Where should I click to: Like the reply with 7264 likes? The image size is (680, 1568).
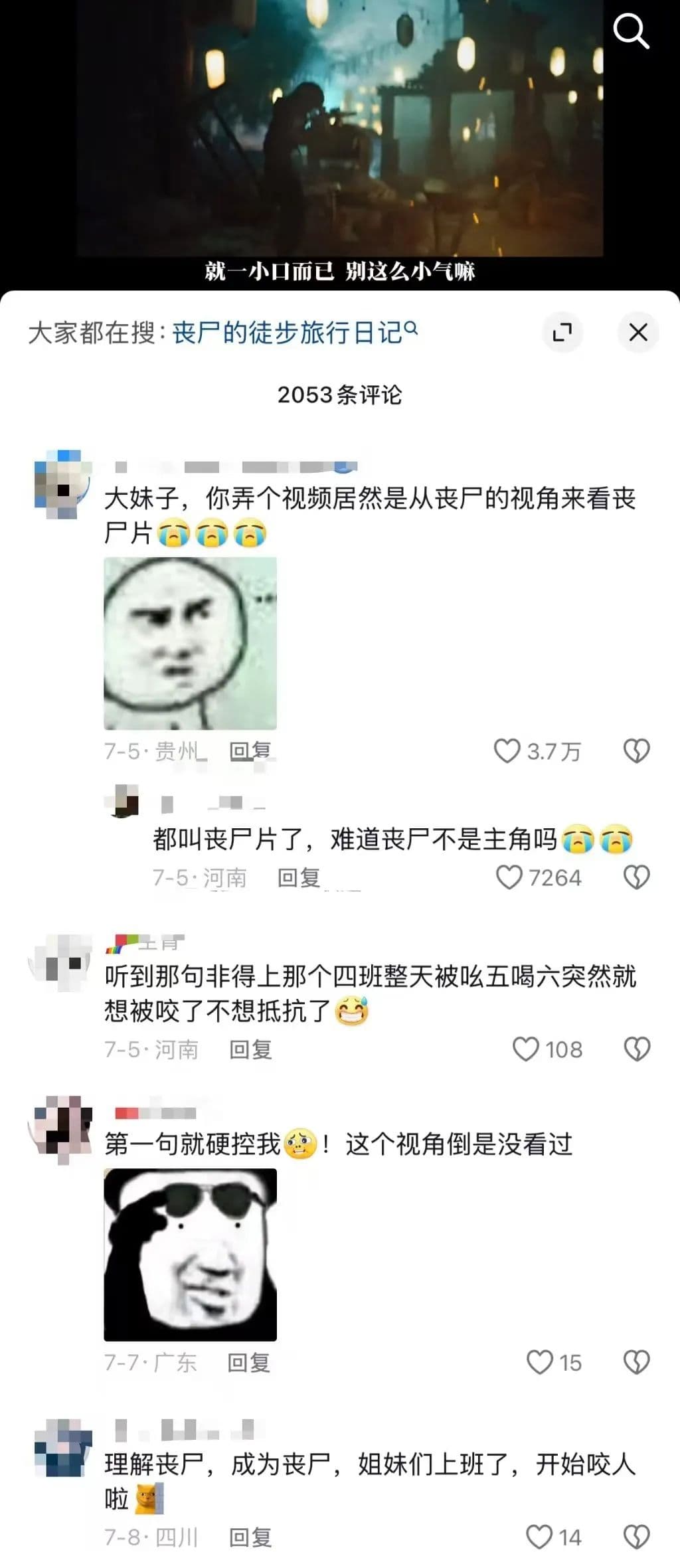[x=509, y=877]
